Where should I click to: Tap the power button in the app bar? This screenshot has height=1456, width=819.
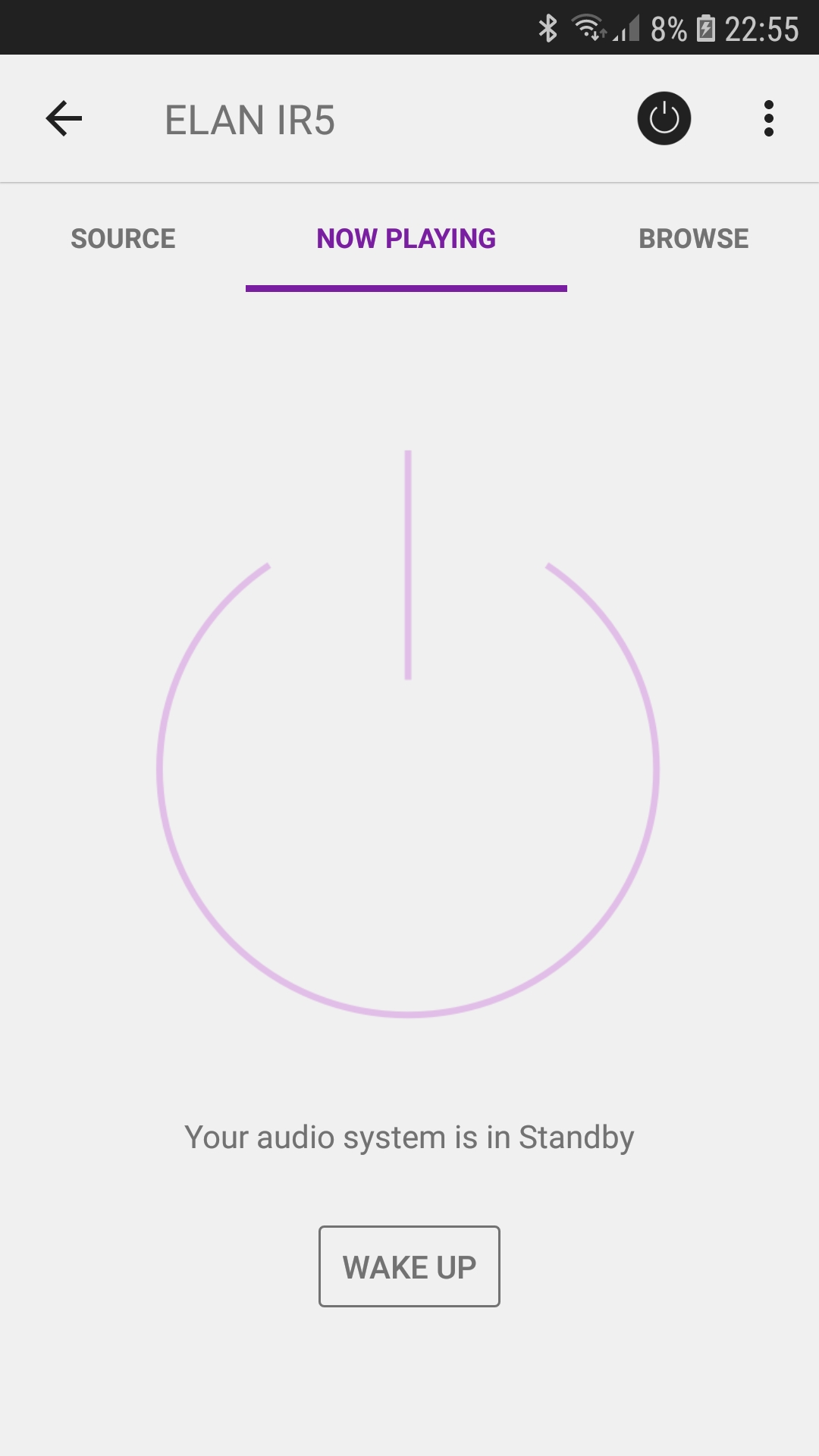click(x=664, y=118)
